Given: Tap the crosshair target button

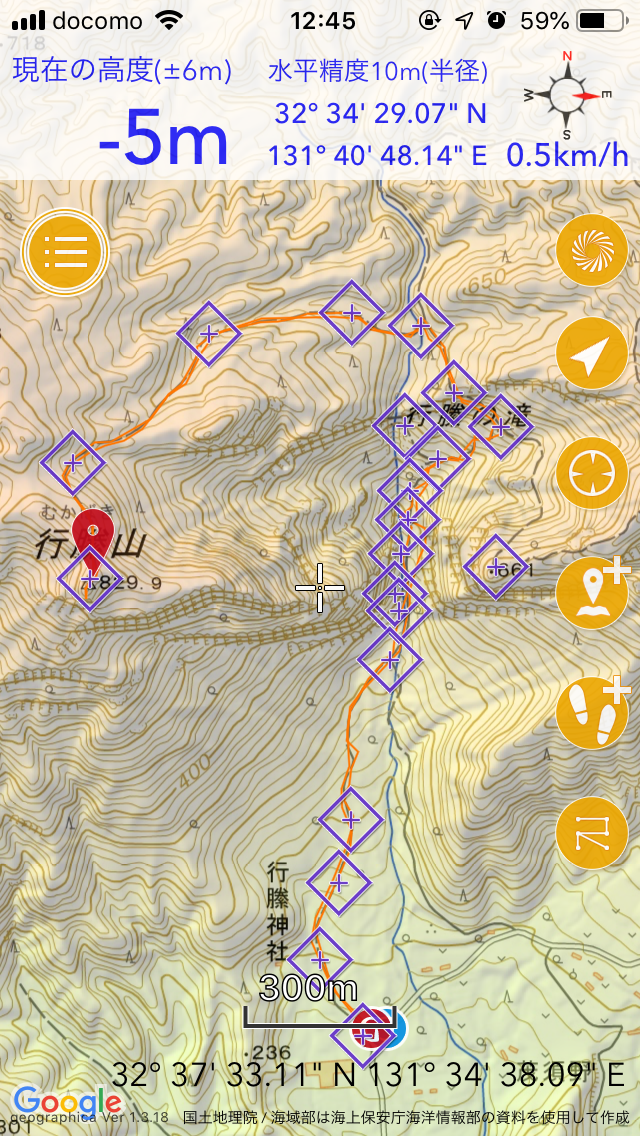Looking at the screenshot, I should [x=591, y=473].
